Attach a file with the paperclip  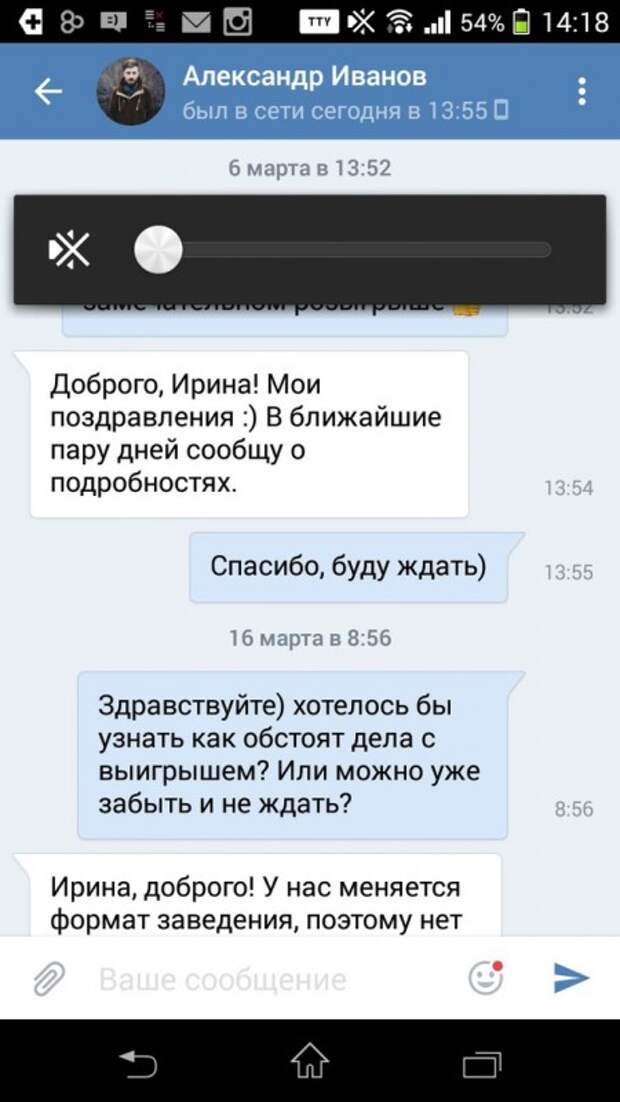pyautogui.click(x=48, y=978)
